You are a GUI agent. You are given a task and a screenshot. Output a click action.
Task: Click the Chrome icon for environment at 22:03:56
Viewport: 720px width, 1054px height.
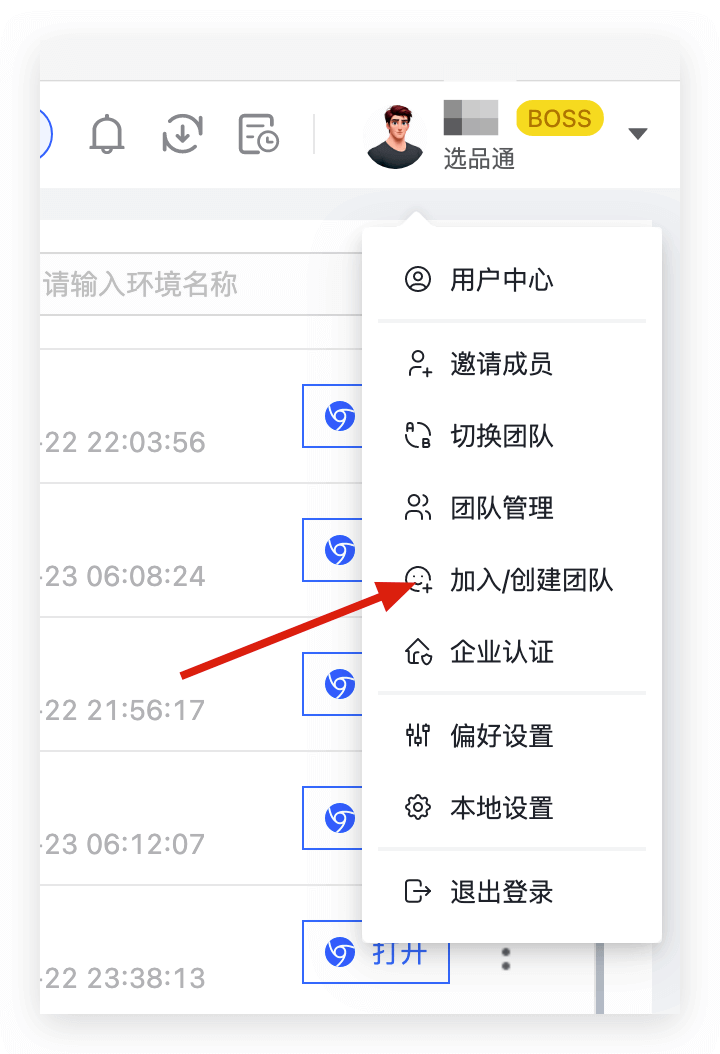[x=339, y=416]
